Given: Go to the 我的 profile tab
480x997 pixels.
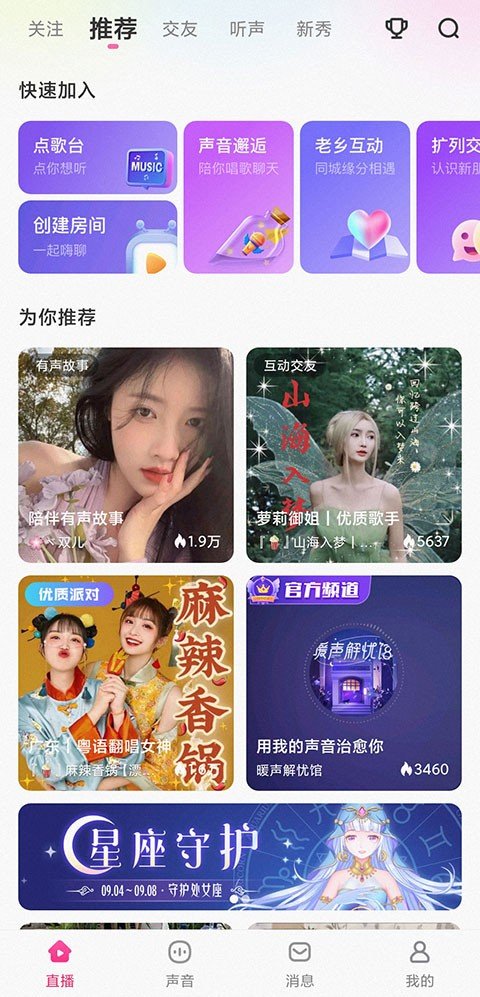Looking at the screenshot, I should click(x=420, y=964).
